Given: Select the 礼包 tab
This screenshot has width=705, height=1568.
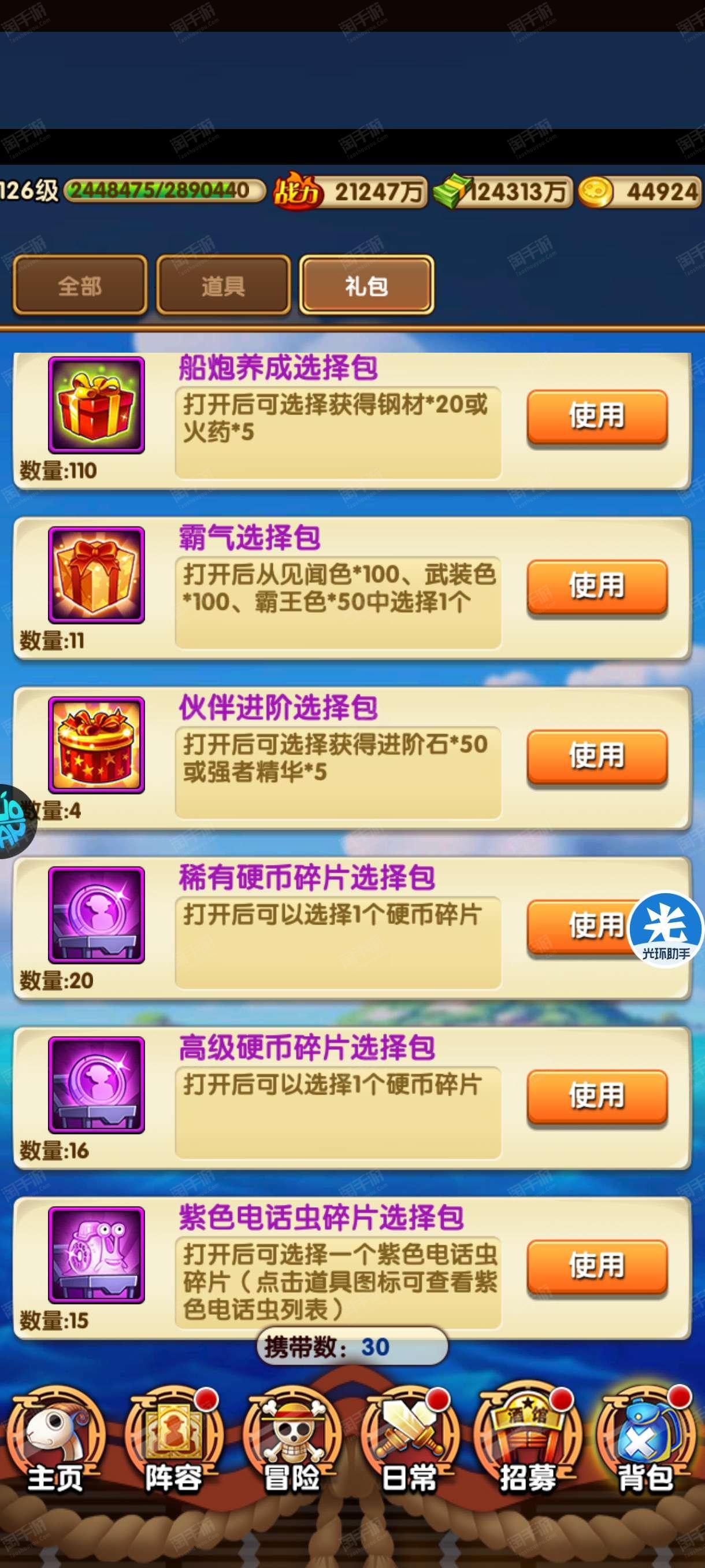Looking at the screenshot, I should click(x=367, y=285).
